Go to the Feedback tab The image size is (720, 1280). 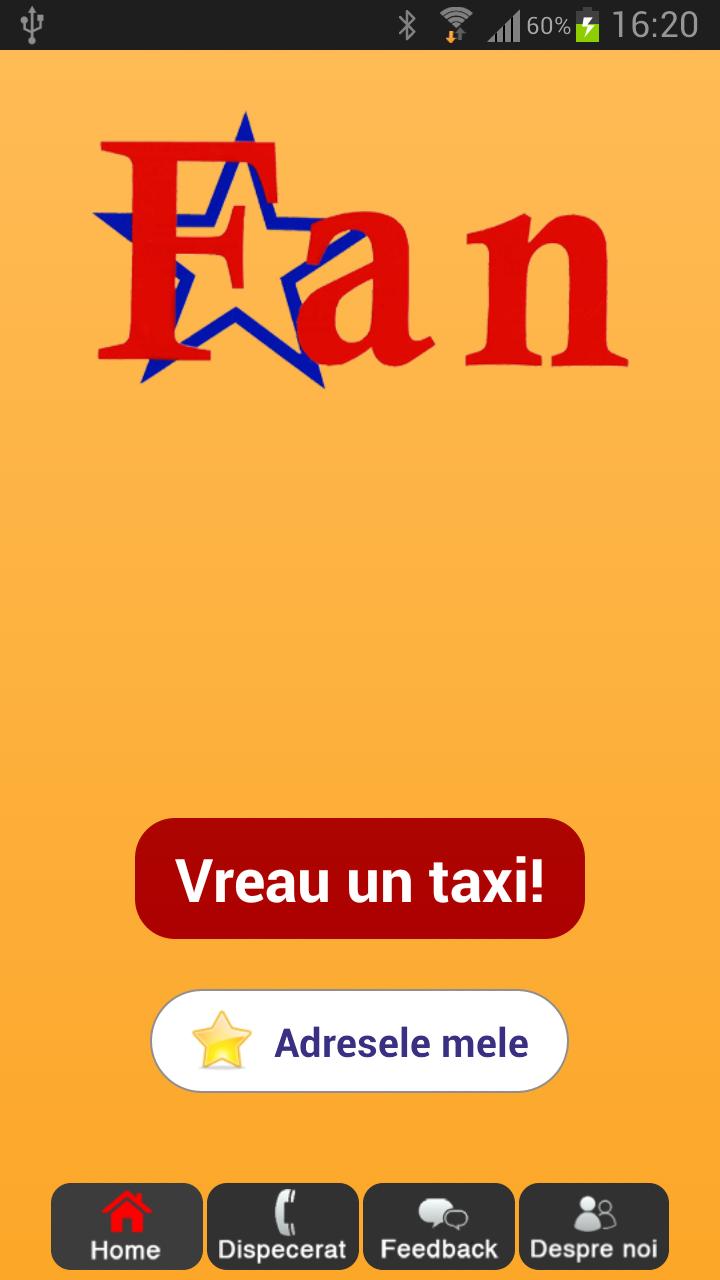(x=438, y=1227)
